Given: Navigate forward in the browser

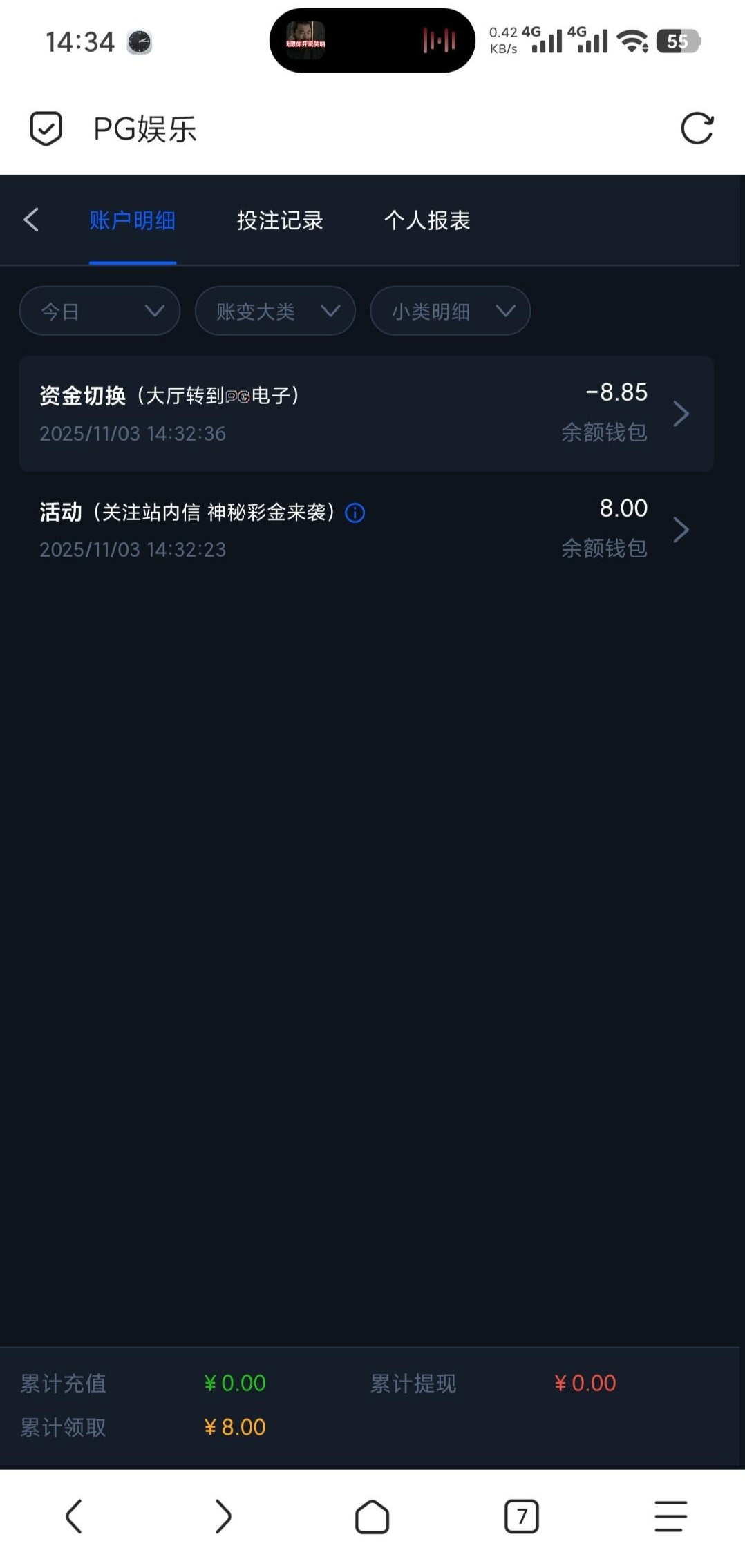Looking at the screenshot, I should coord(223,1517).
